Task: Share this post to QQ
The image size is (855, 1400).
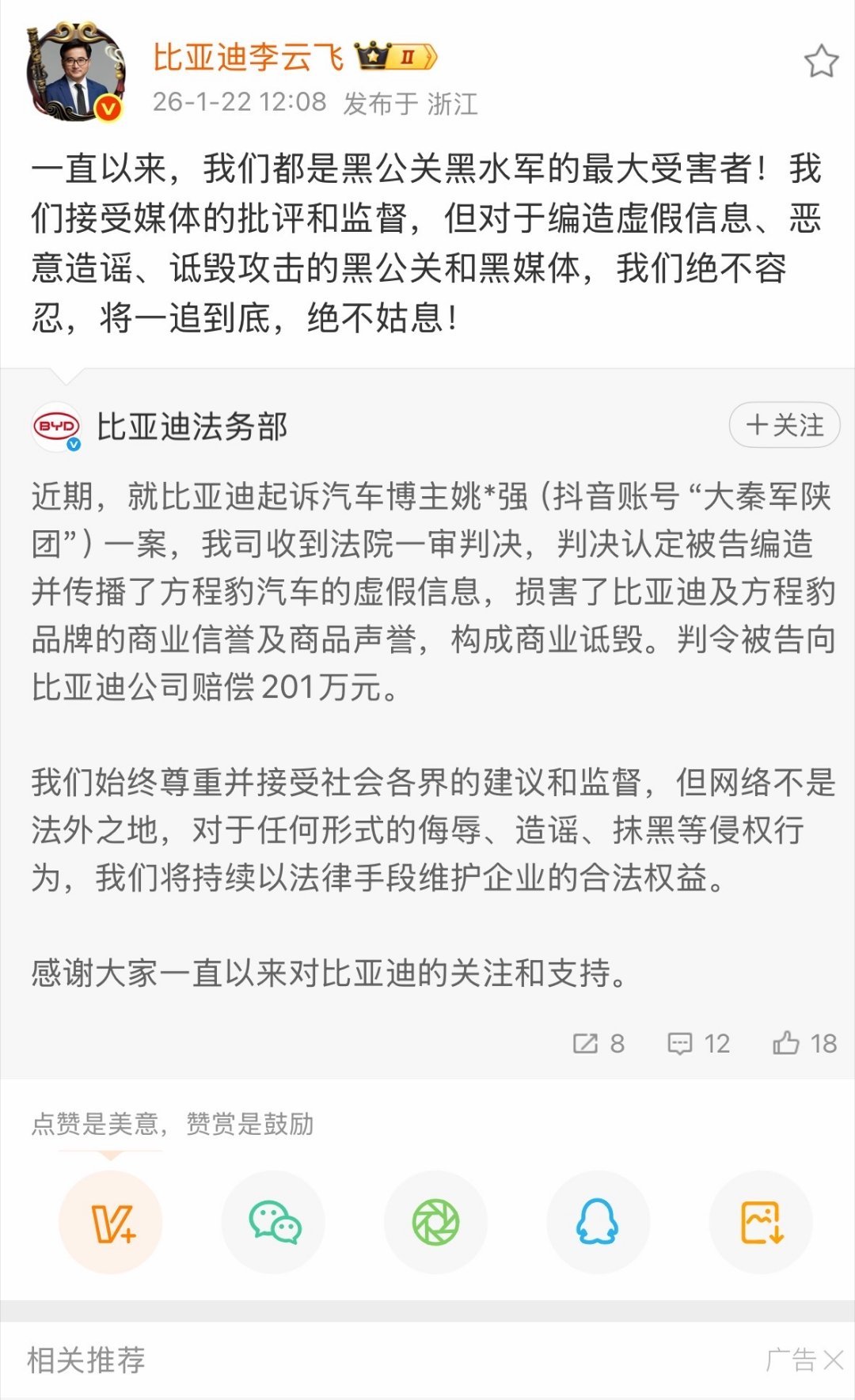Action: coord(598,1222)
